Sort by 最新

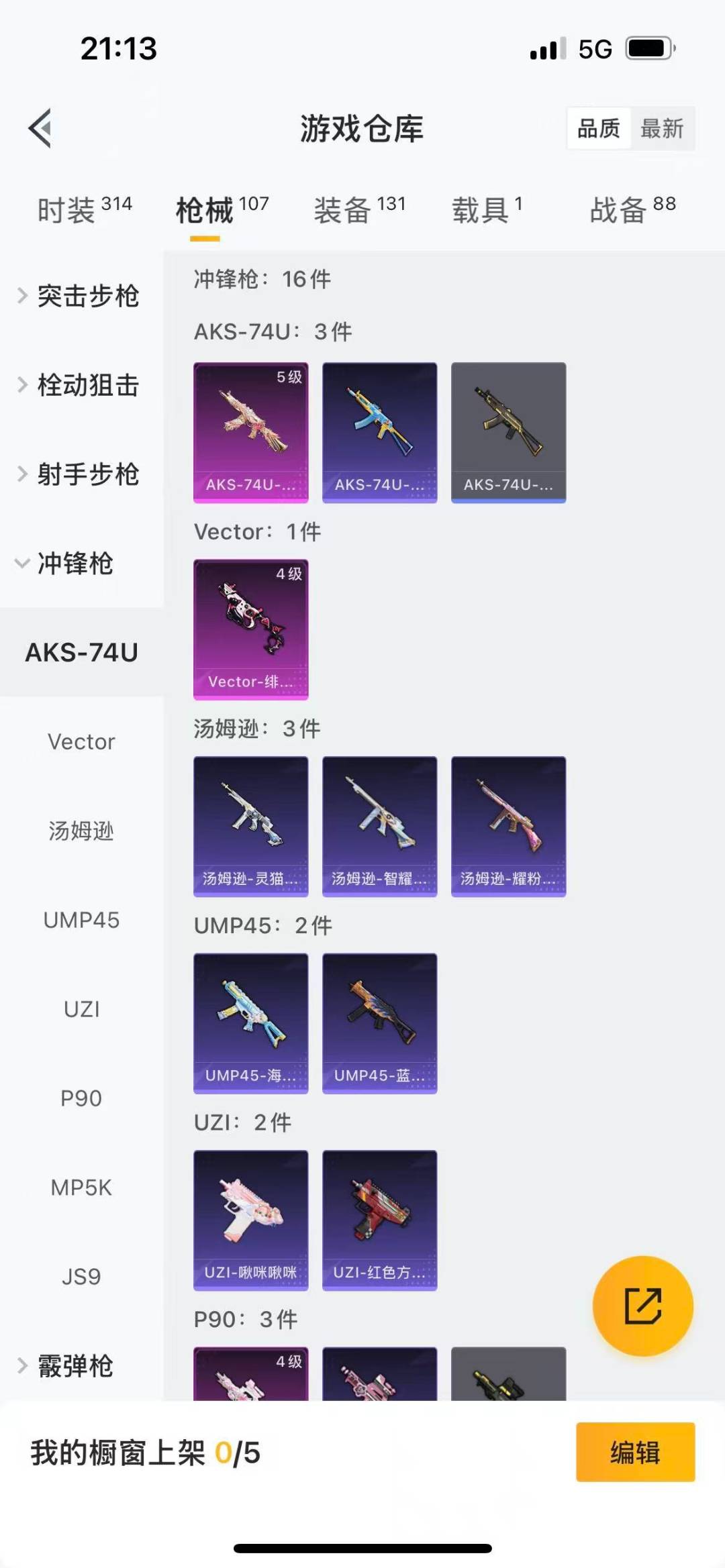pyautogui.click(x=661, y=128)
